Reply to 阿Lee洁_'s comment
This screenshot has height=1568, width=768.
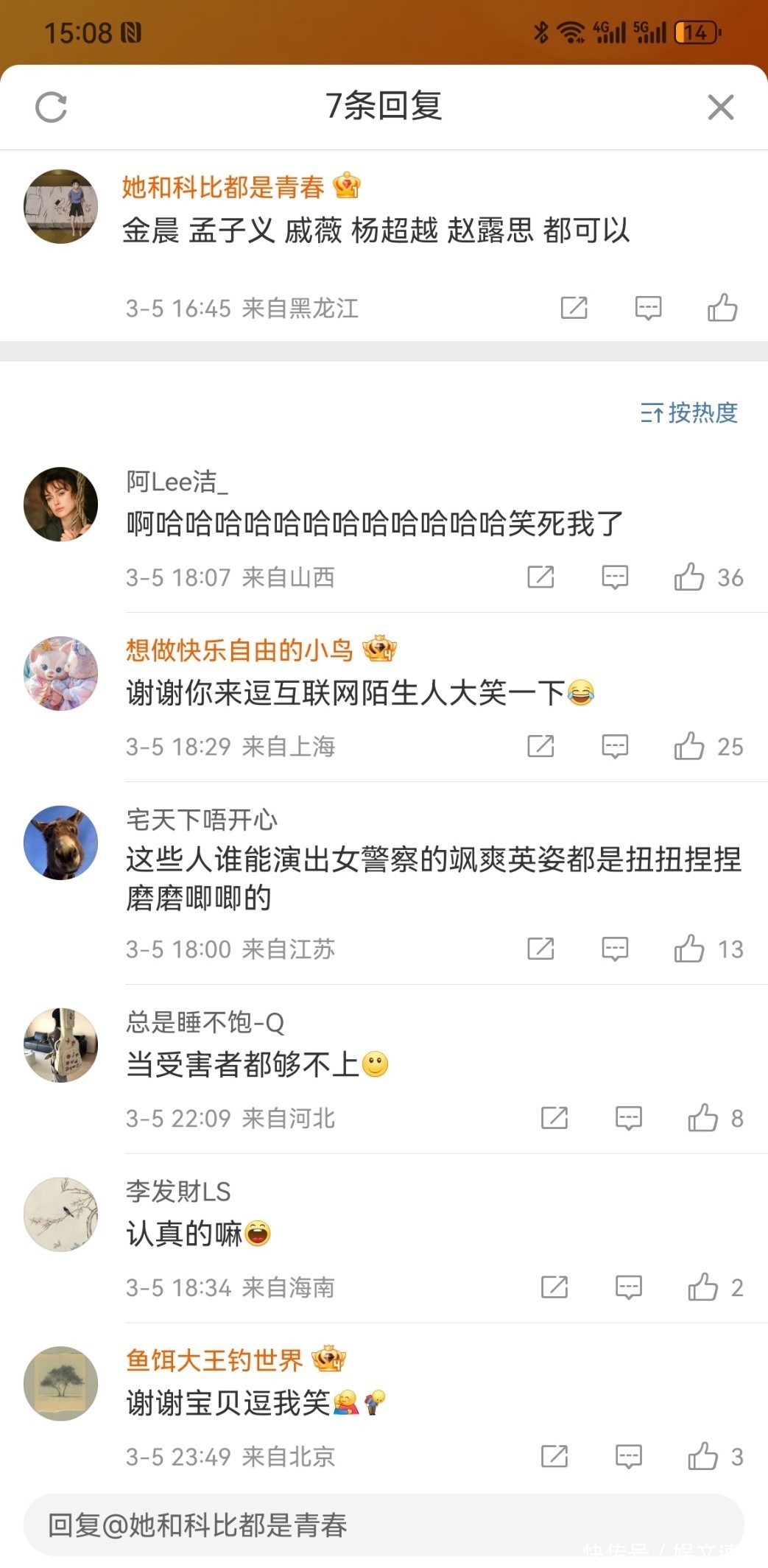click(615, 577)
